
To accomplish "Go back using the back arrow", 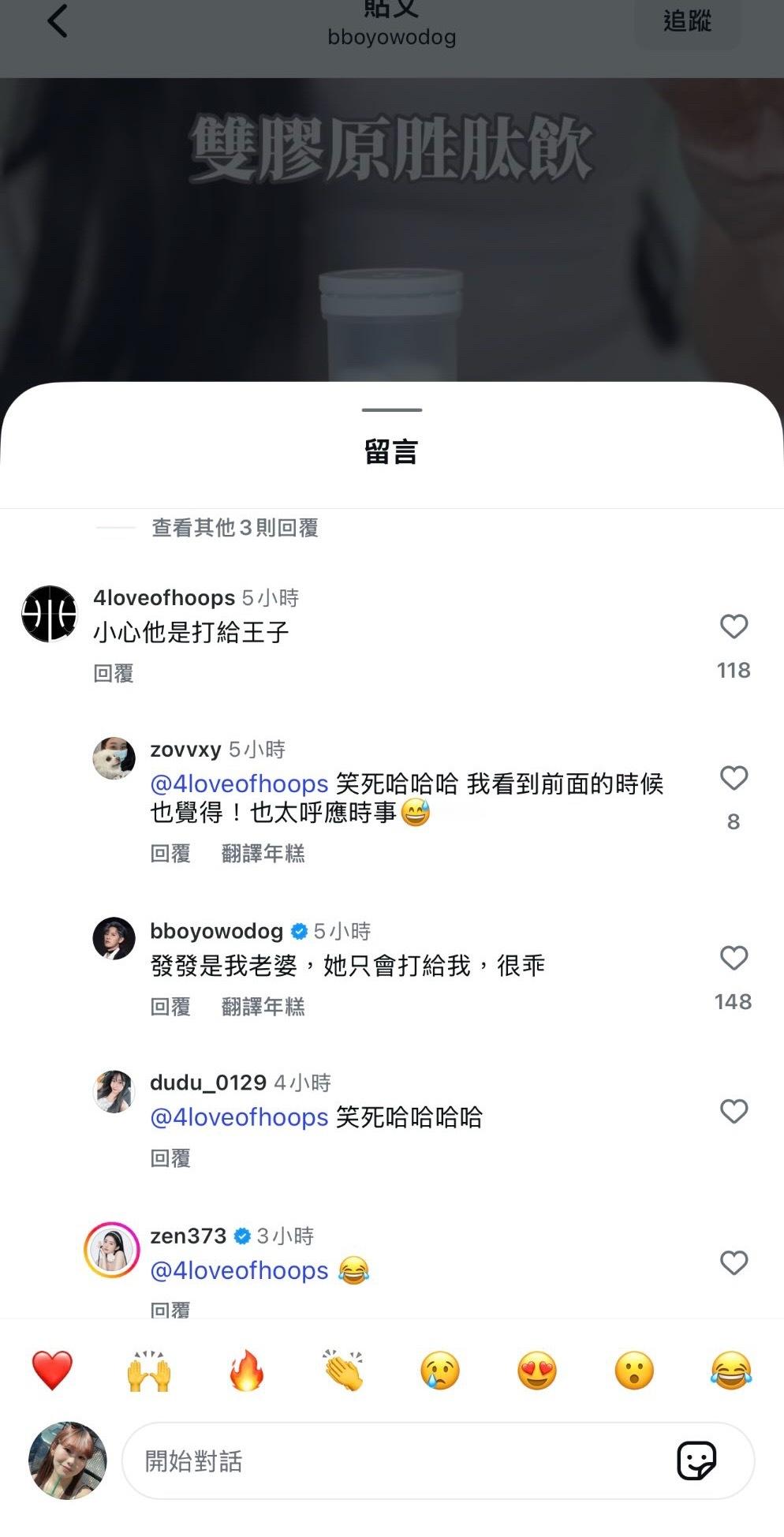I will (55, 21).
